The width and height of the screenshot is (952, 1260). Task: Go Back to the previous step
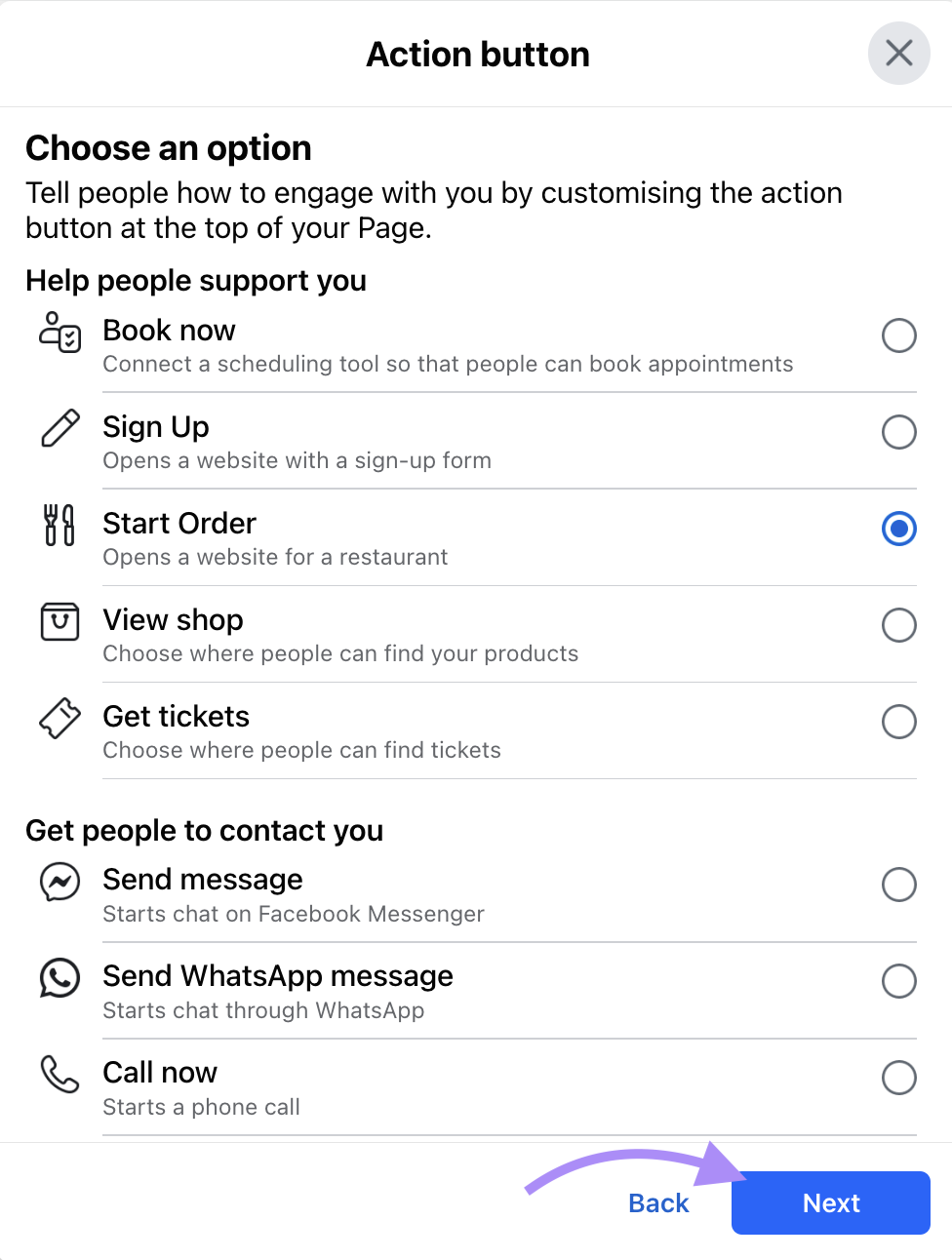(x=658, y=1202)
